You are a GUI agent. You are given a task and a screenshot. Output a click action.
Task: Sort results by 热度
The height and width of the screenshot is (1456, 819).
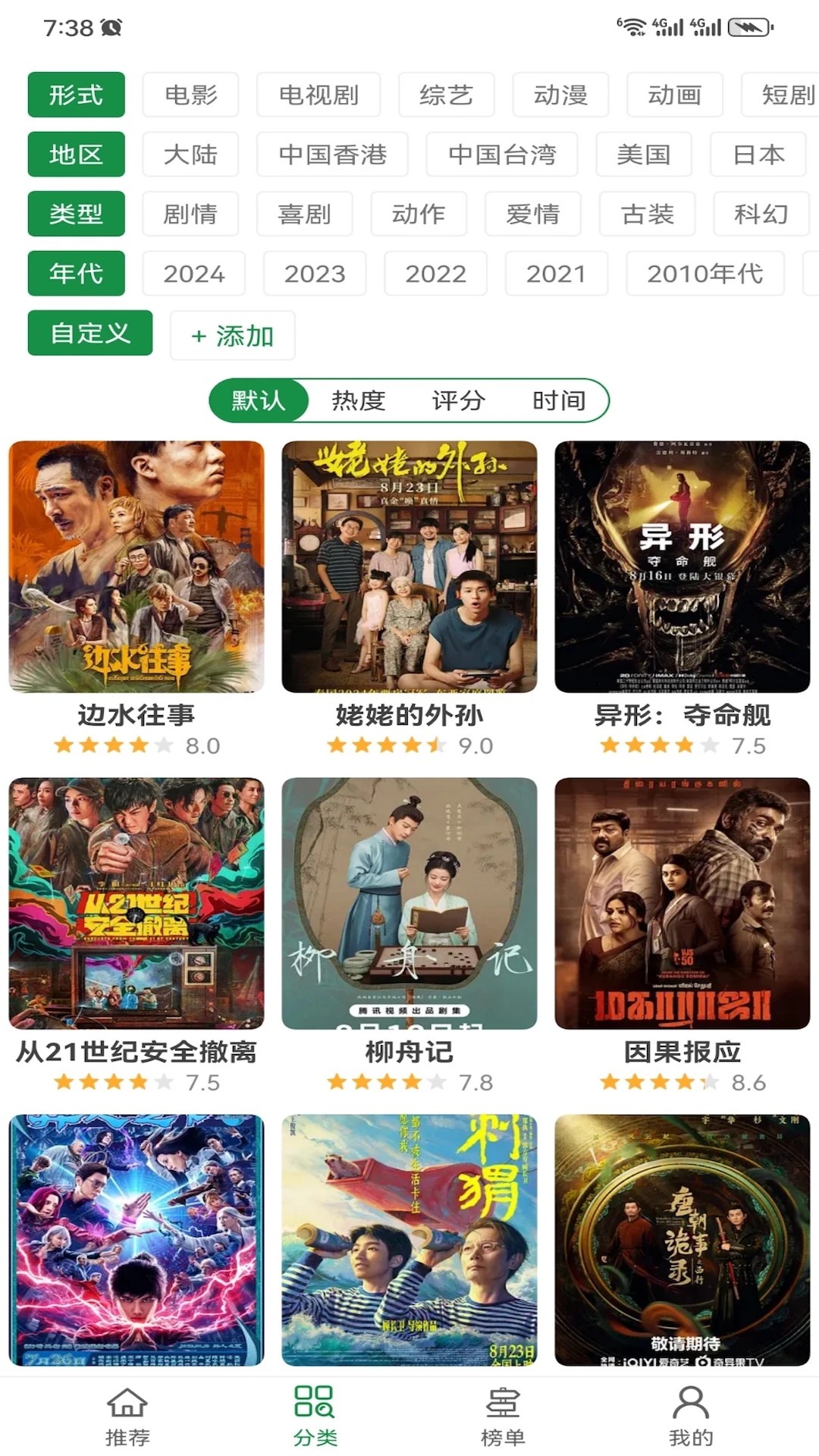pyautogui.click(x=359, y=400)
